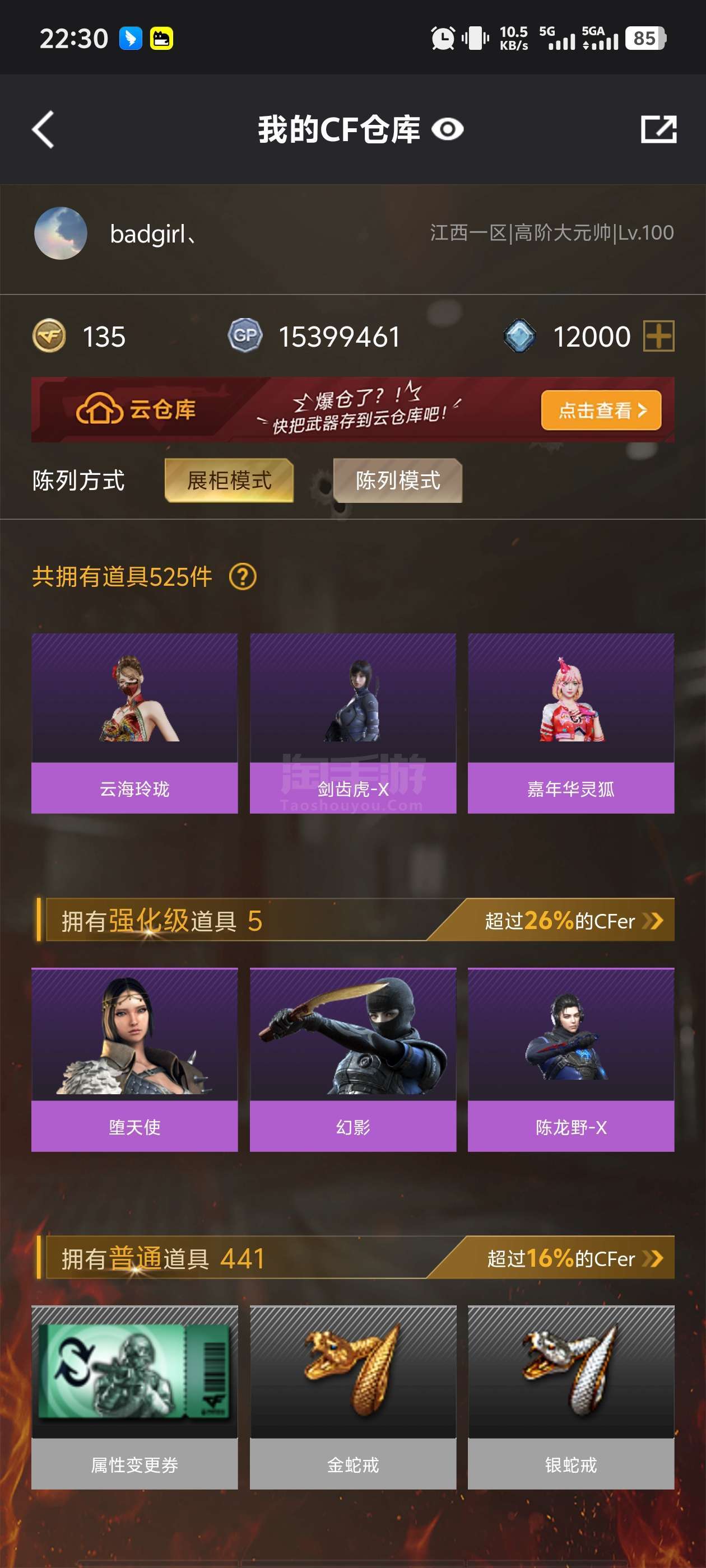The height and width of the screenshot is (1568, 706).
Task: Open the 属性变更券 item
Action: [x=134, y=1397]
